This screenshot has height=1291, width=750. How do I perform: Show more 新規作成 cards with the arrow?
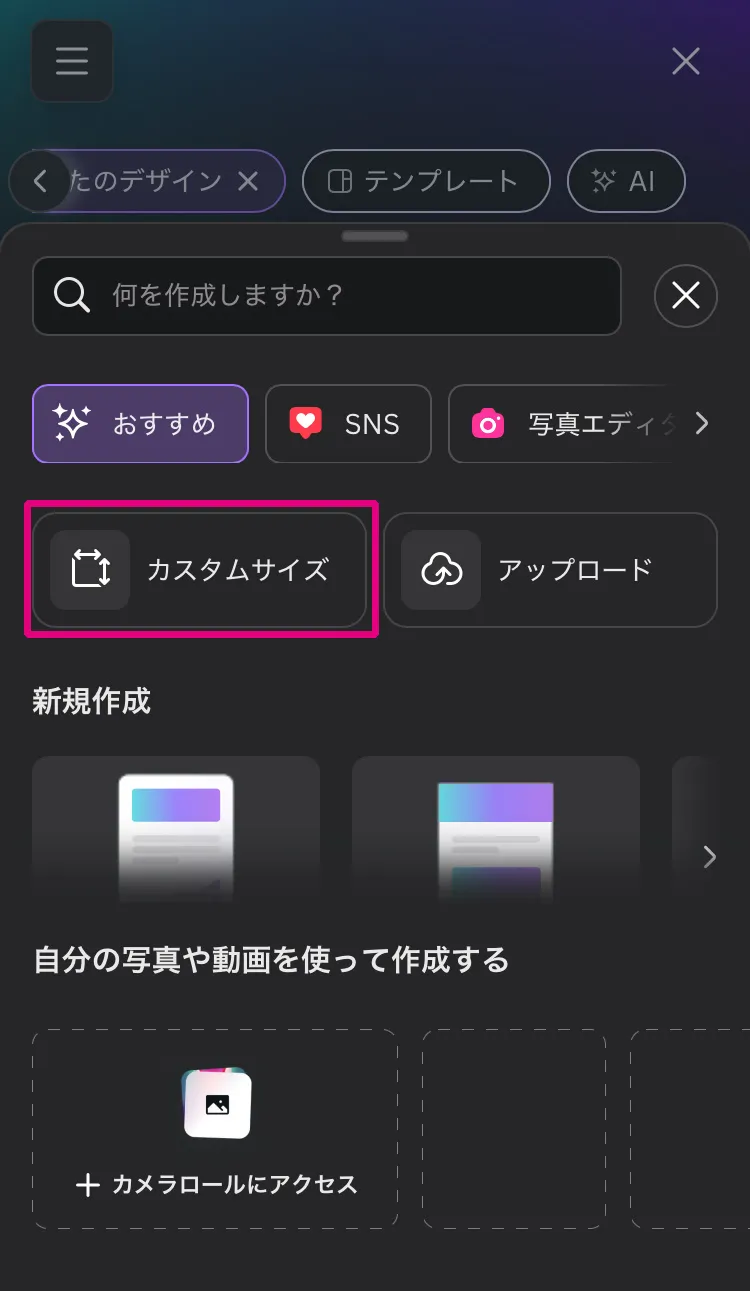(x=710, y=857)
